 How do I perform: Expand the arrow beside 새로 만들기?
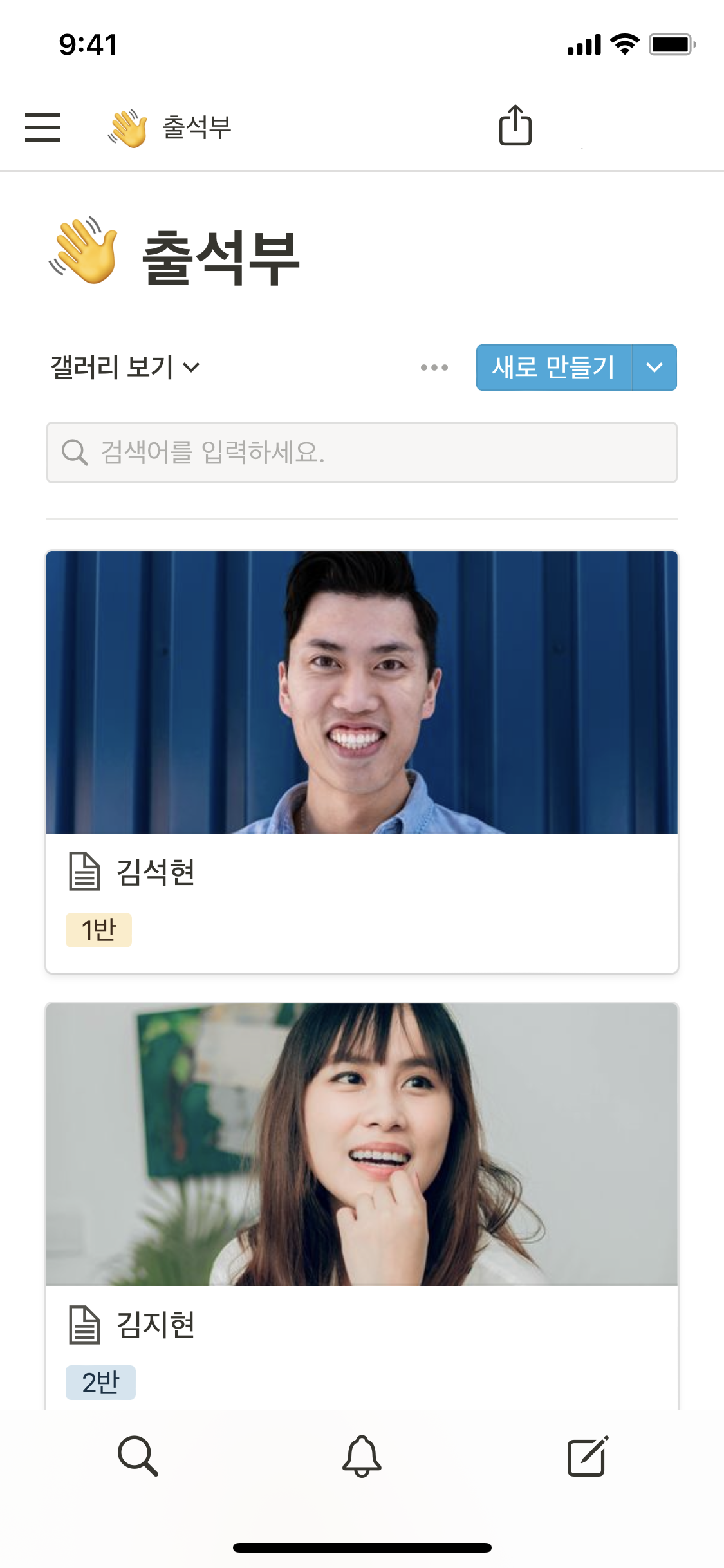click(x=654, y=368)
